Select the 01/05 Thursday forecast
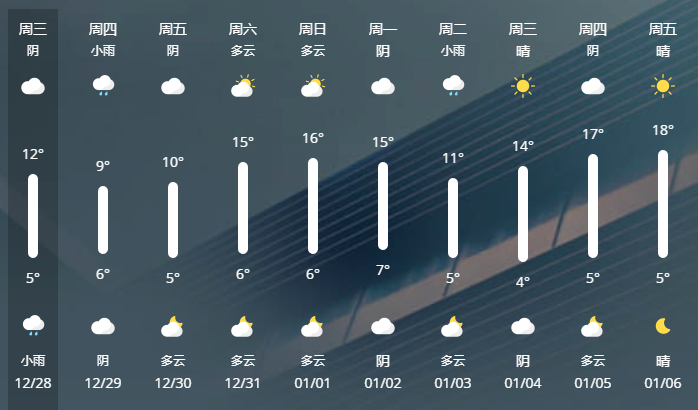Viewport: 698px width, 410px height. pos(593,205)
